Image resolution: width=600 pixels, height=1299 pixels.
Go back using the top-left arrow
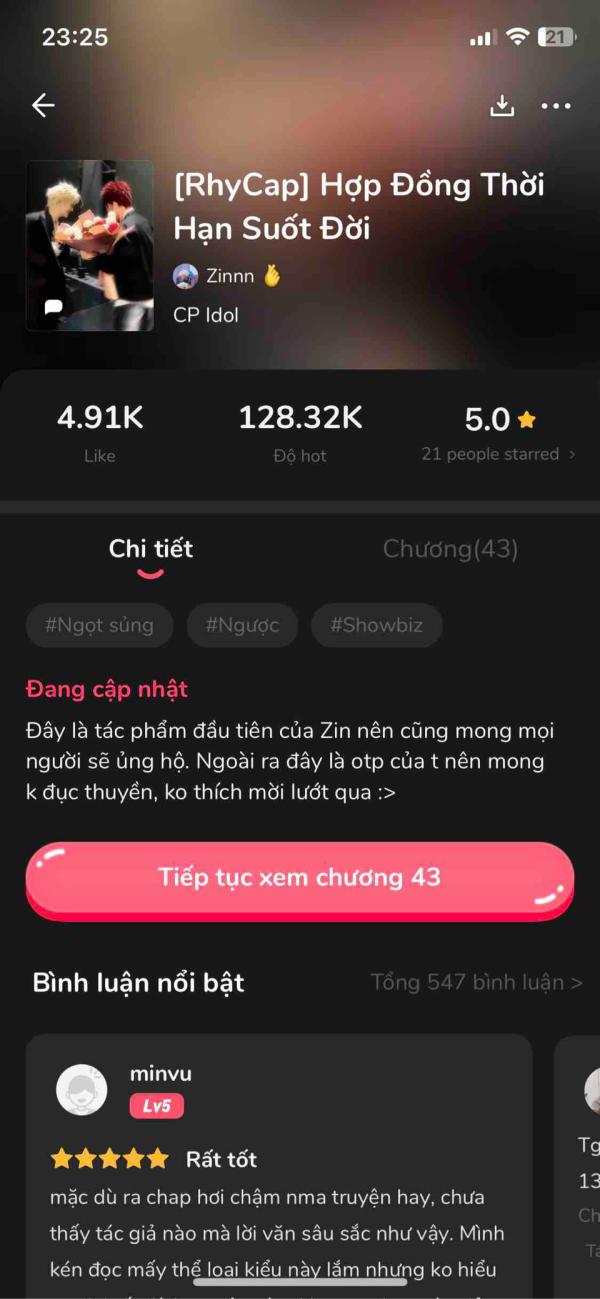click(43, 105)
